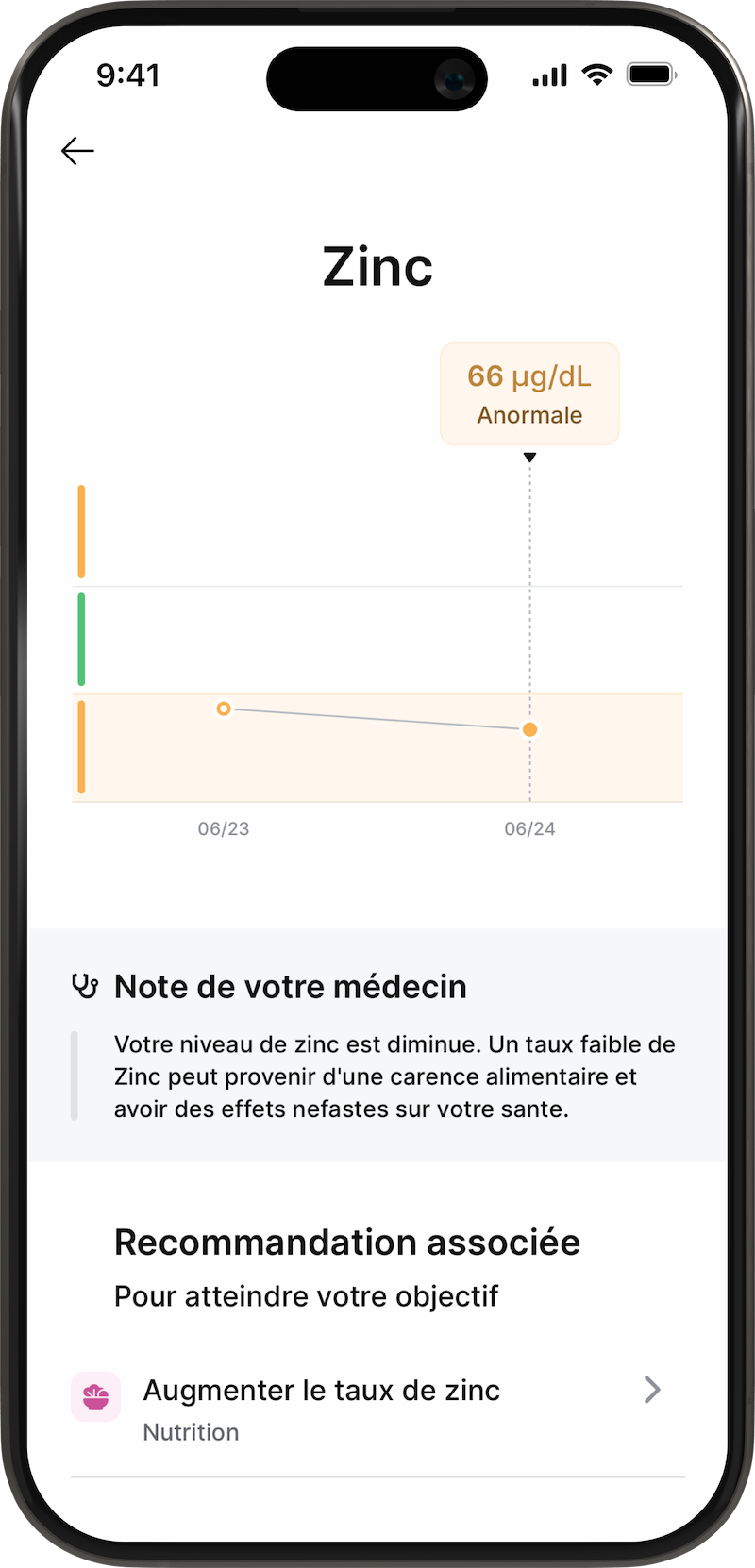Select the 06/23 data point on chart
This screenshot has height=1568, width=755.
(x=224, y=709)
